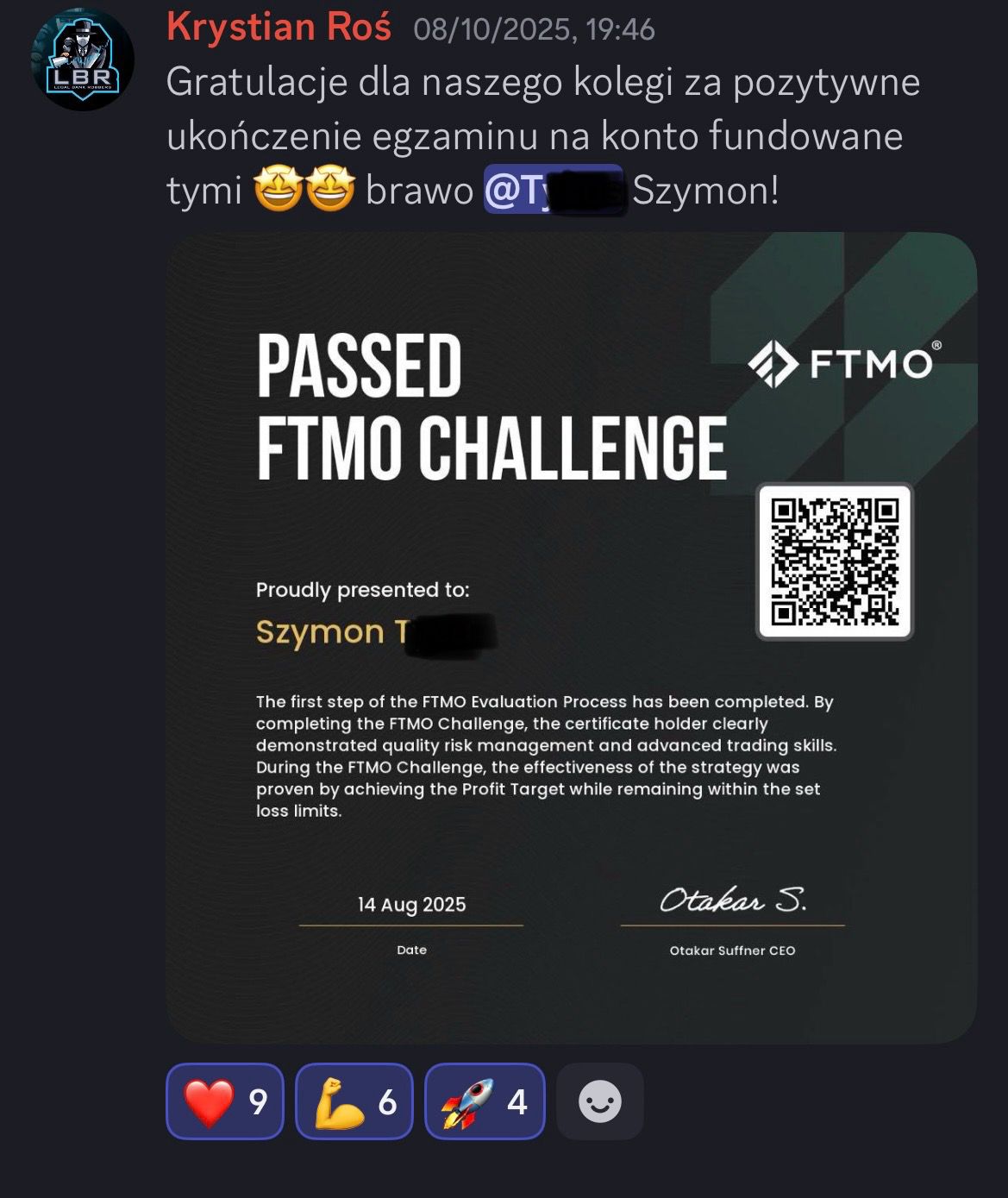Open the FTMO certificate image attachment
Image resolution: width=1008 pixels, height=1198 pixels.
571,637
